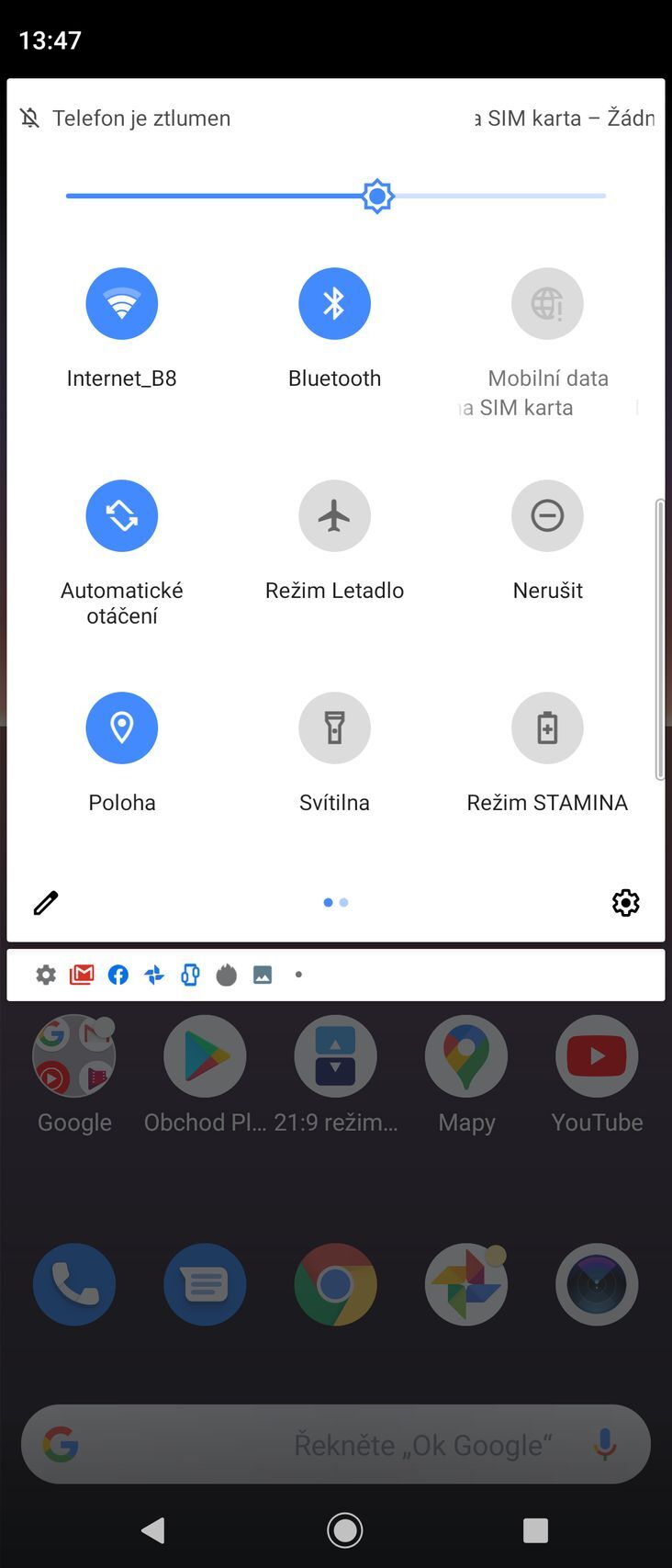
Task: Open the Google Photos notification icon
Action: click(153, 974)
